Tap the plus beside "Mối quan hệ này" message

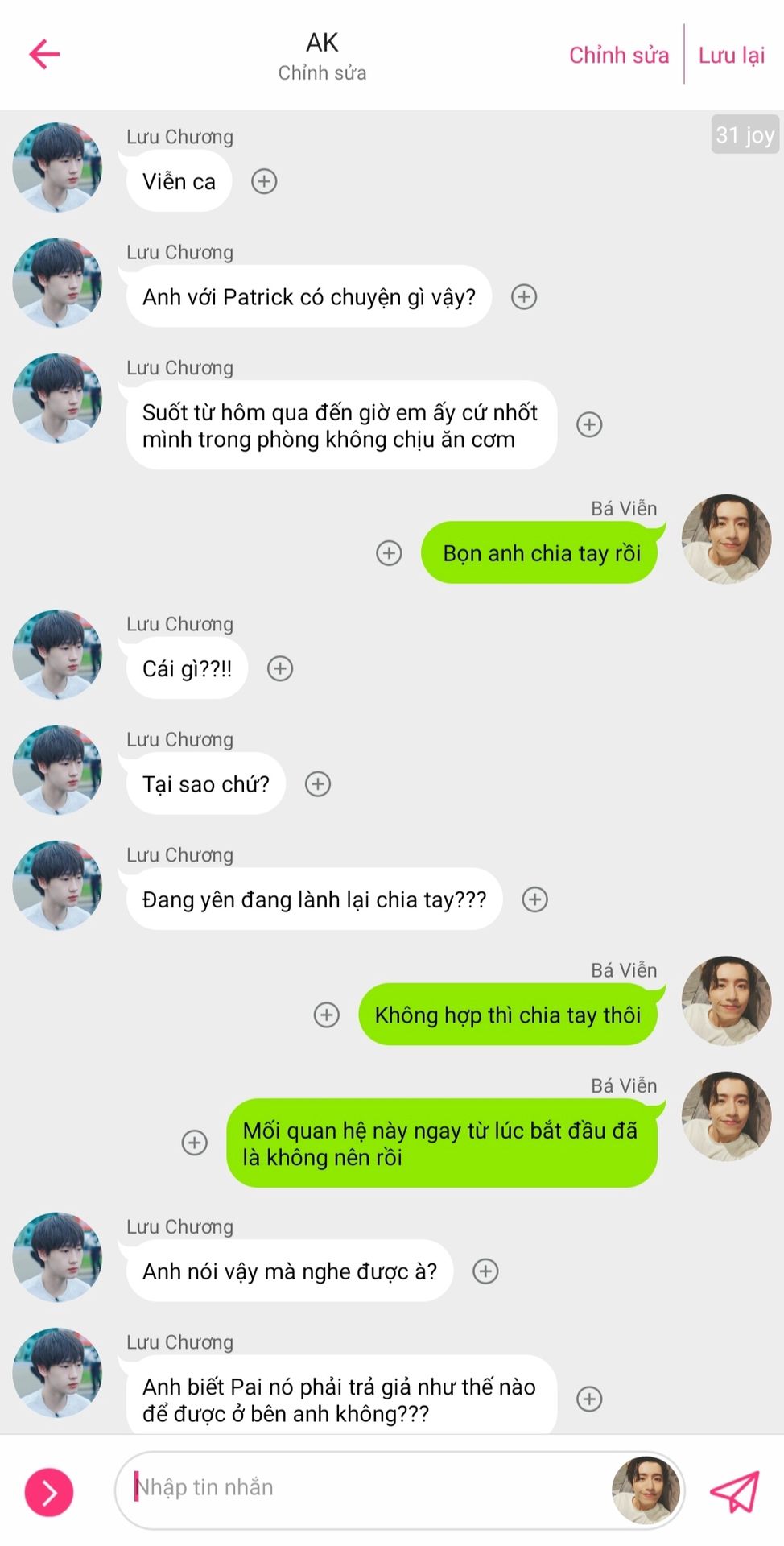pyautogui.click(x=195, y=1143)
